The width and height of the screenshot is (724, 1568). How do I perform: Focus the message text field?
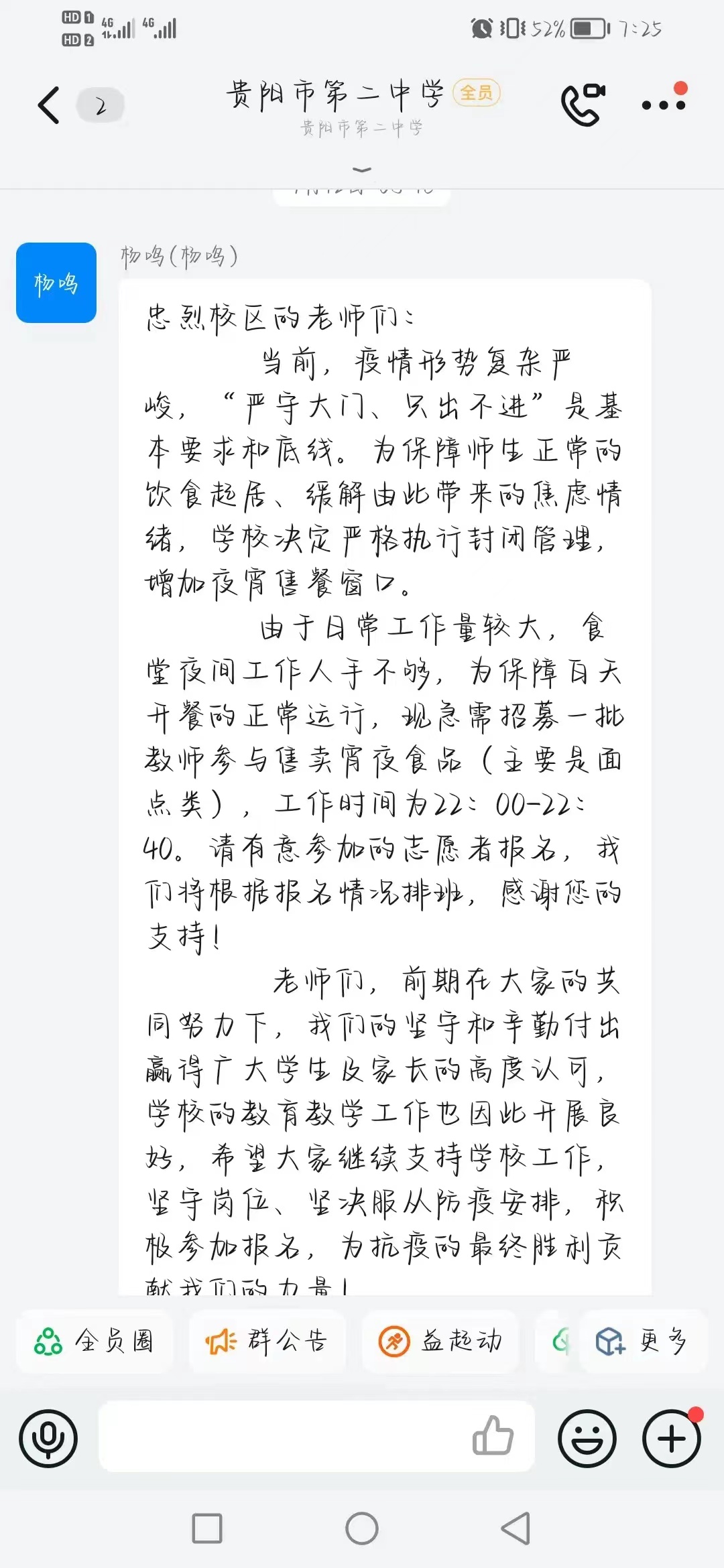click(282, 1436)
